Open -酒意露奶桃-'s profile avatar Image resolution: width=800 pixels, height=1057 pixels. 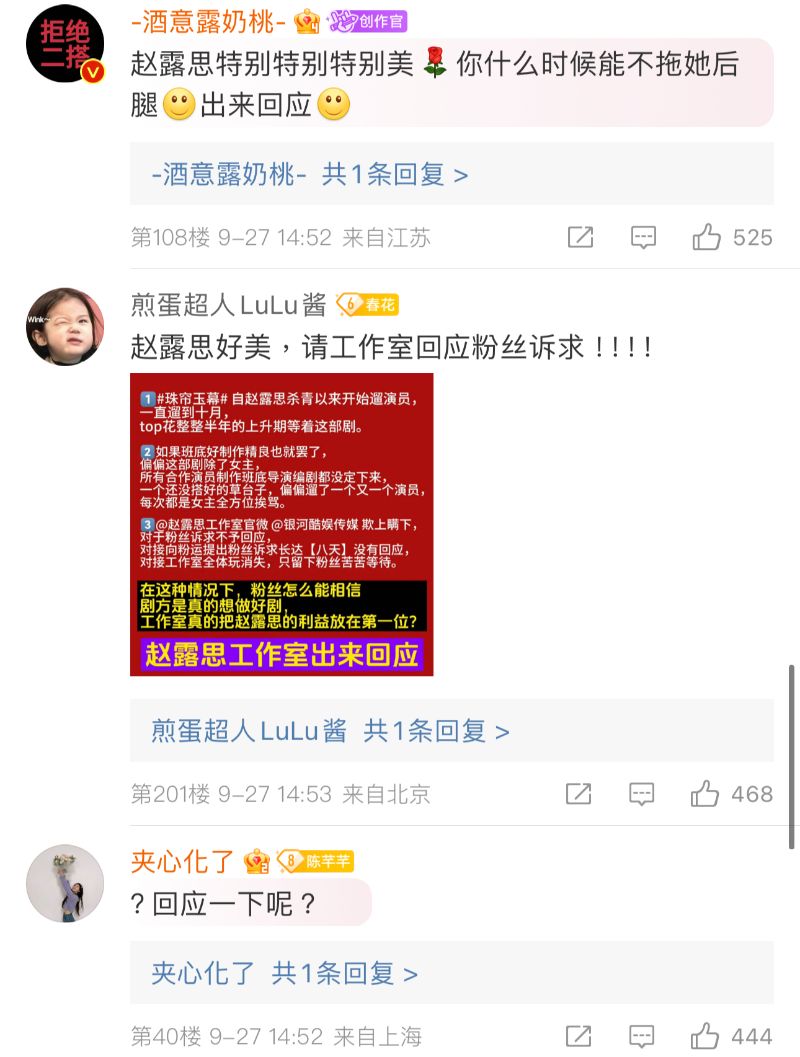65,43
